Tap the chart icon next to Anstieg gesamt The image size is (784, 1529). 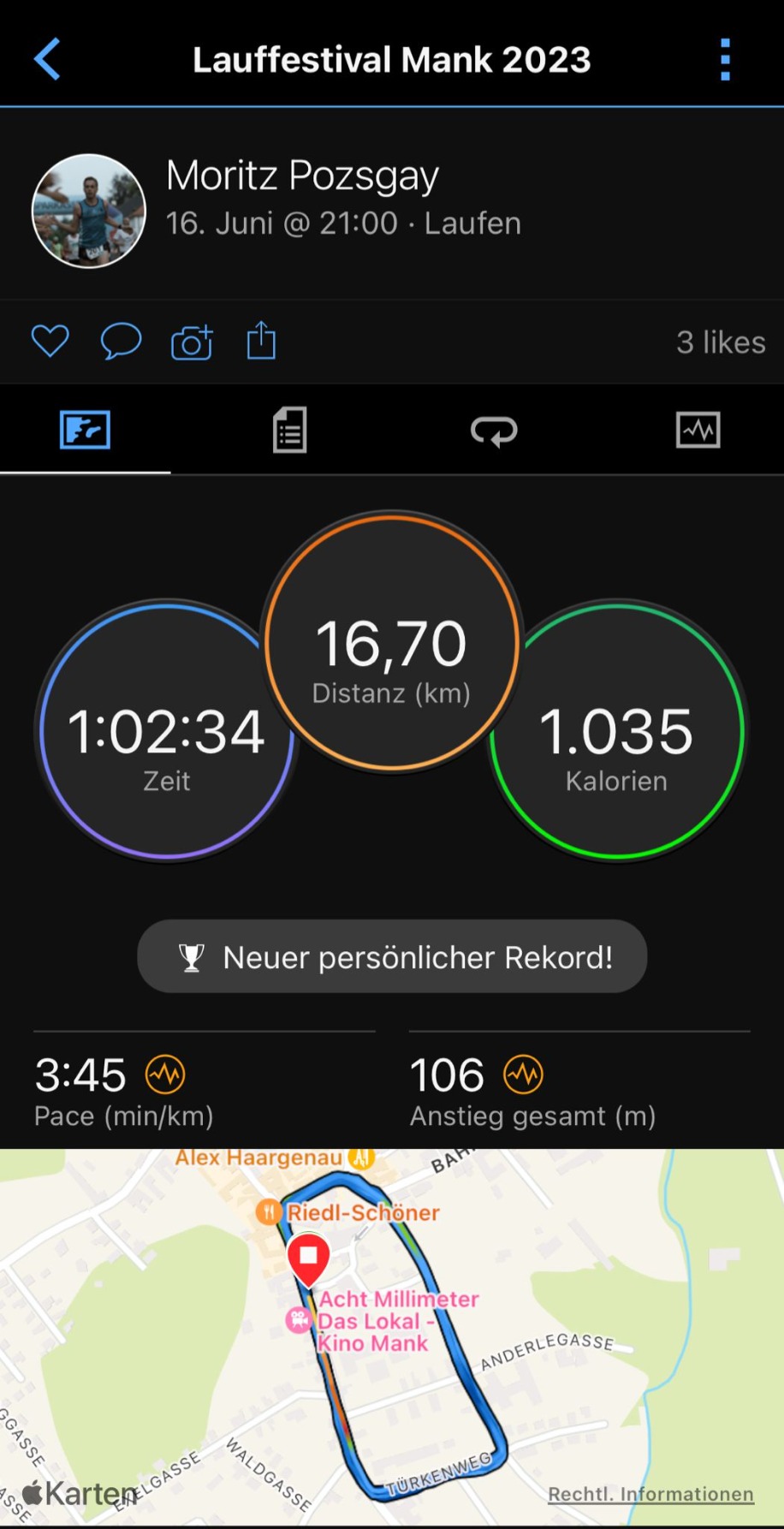(x=523, y=1074)
